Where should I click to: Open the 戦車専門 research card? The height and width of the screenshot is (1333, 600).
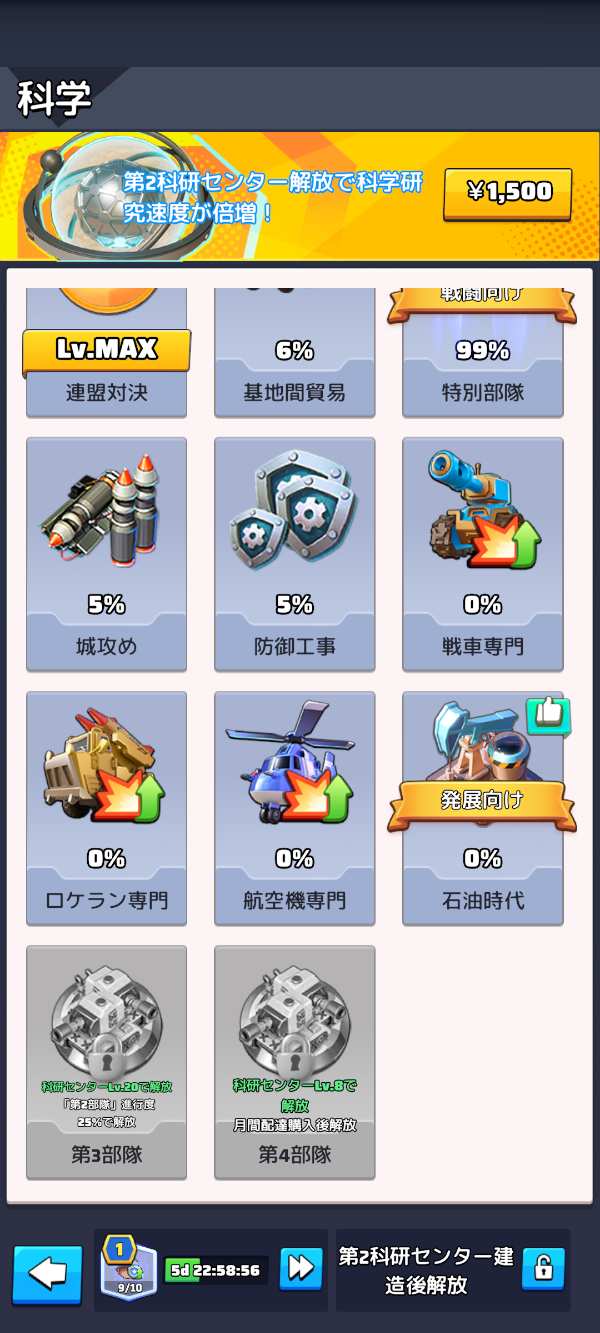pyautogui.click(x=482, y=552)
